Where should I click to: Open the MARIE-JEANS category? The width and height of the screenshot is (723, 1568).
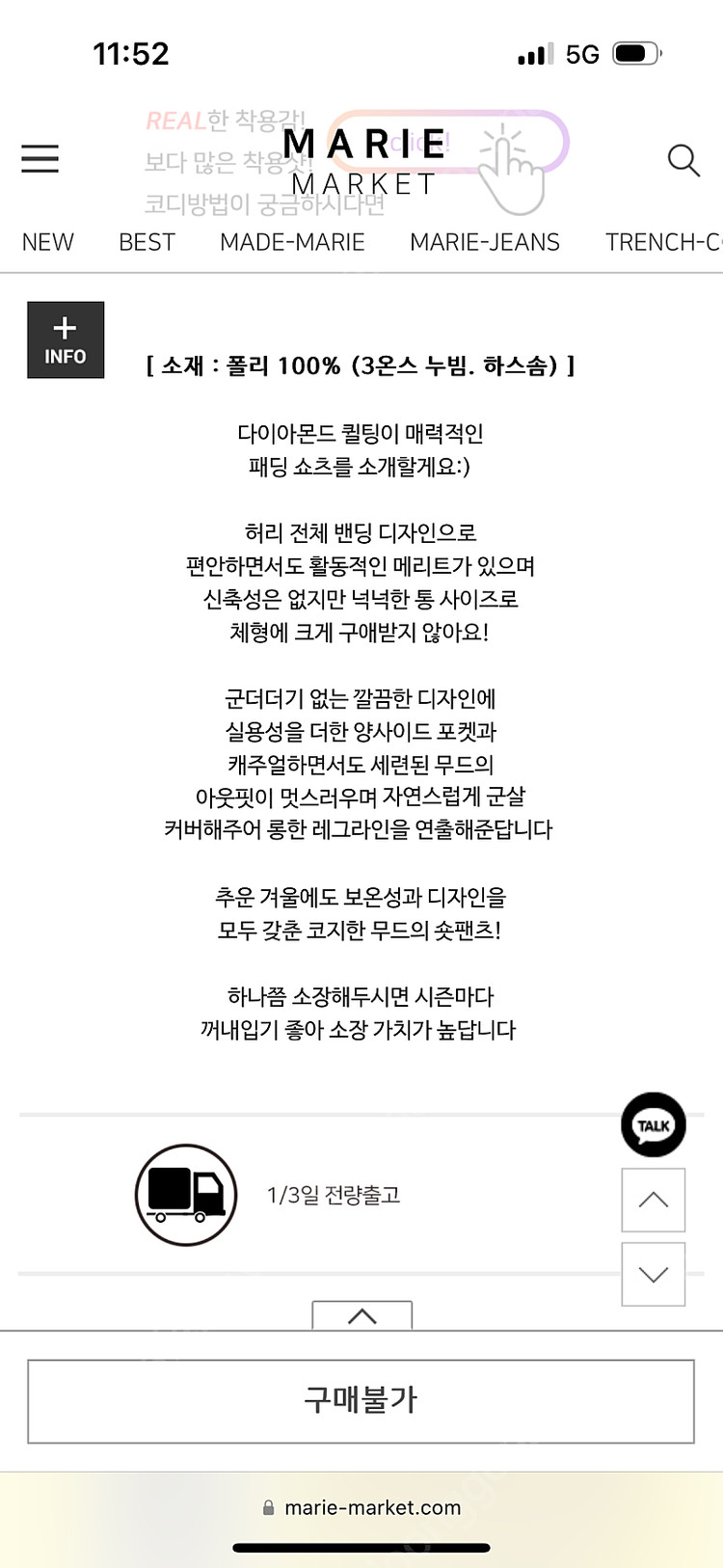(484, 242)
